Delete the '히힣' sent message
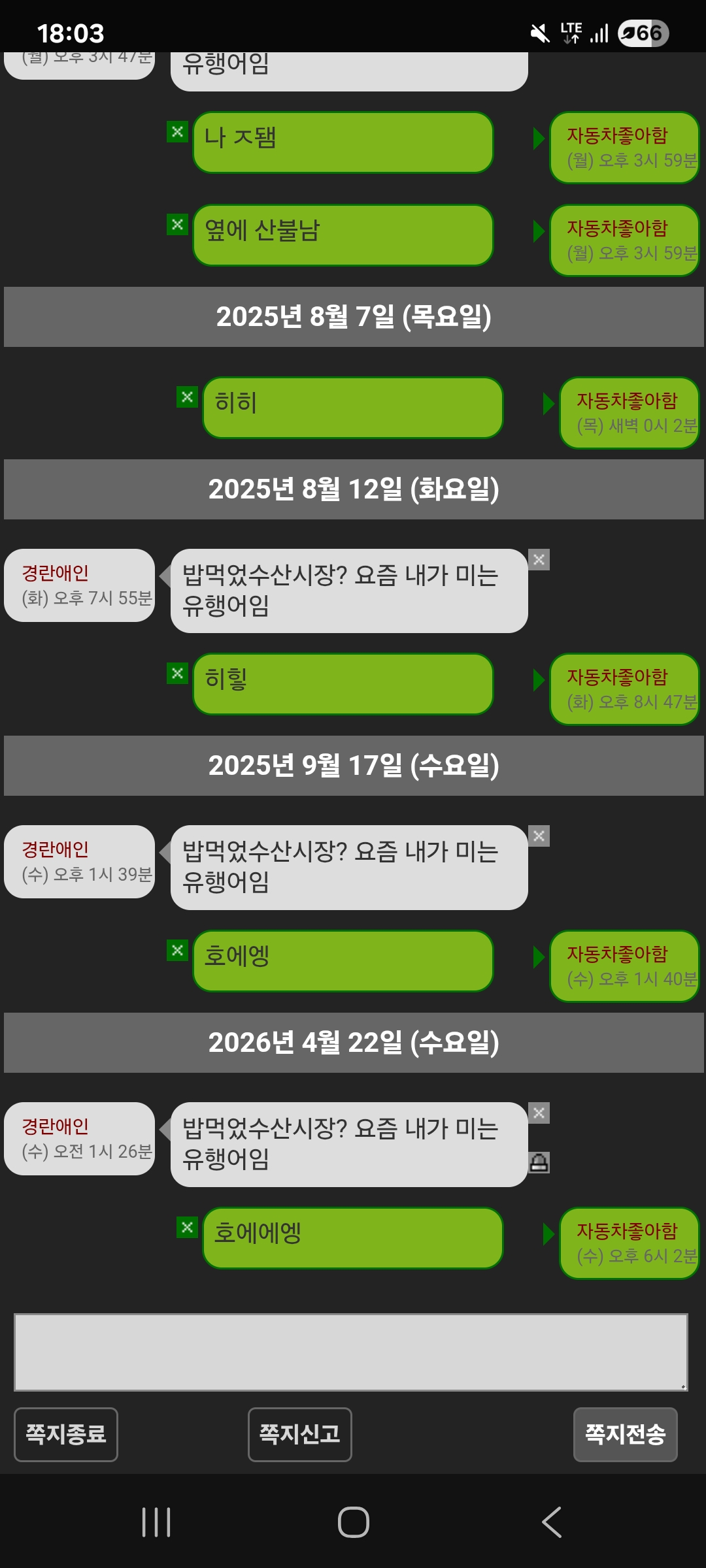Screen dimensions: 706x1568 tap(177, 674)
